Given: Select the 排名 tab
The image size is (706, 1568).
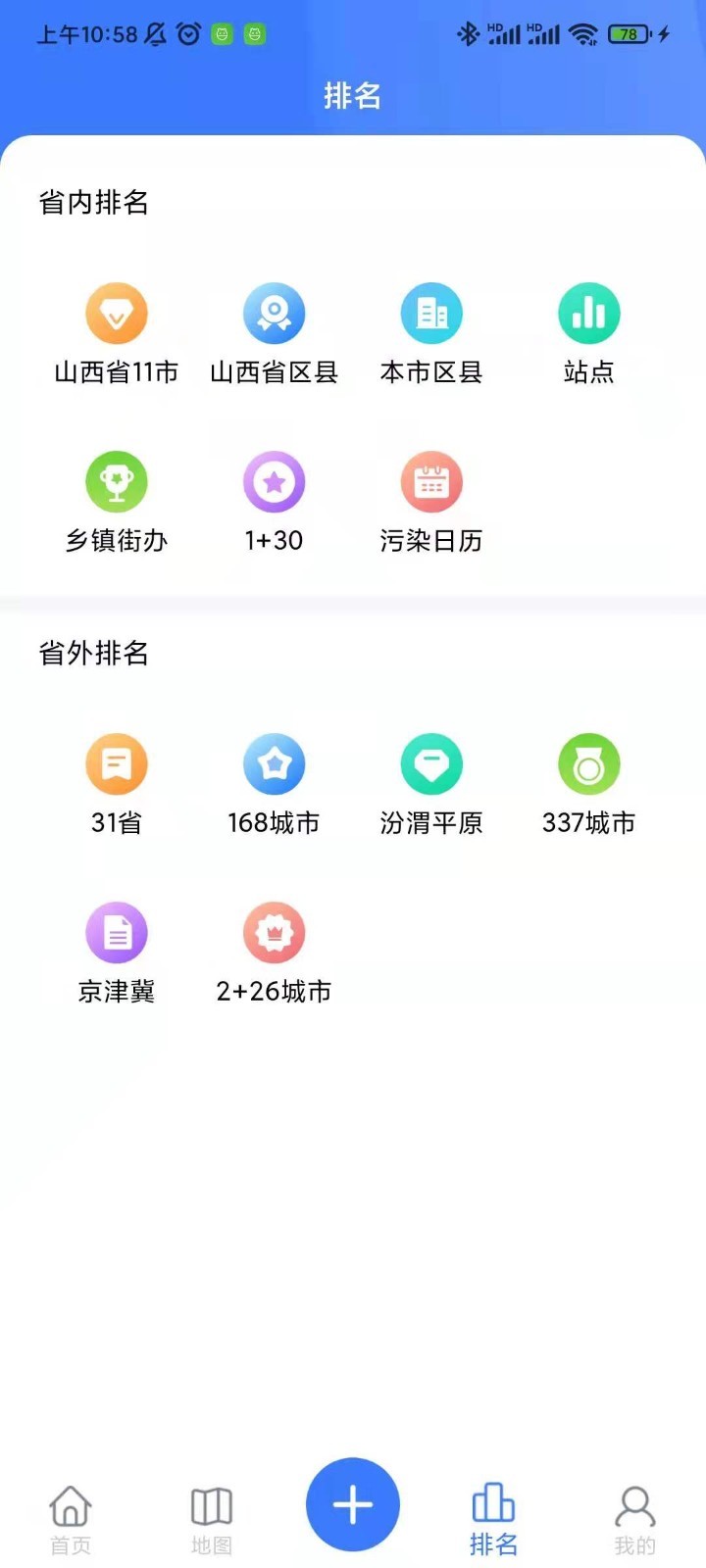Looking at the screenshot, I should (x=493, y=1519).
